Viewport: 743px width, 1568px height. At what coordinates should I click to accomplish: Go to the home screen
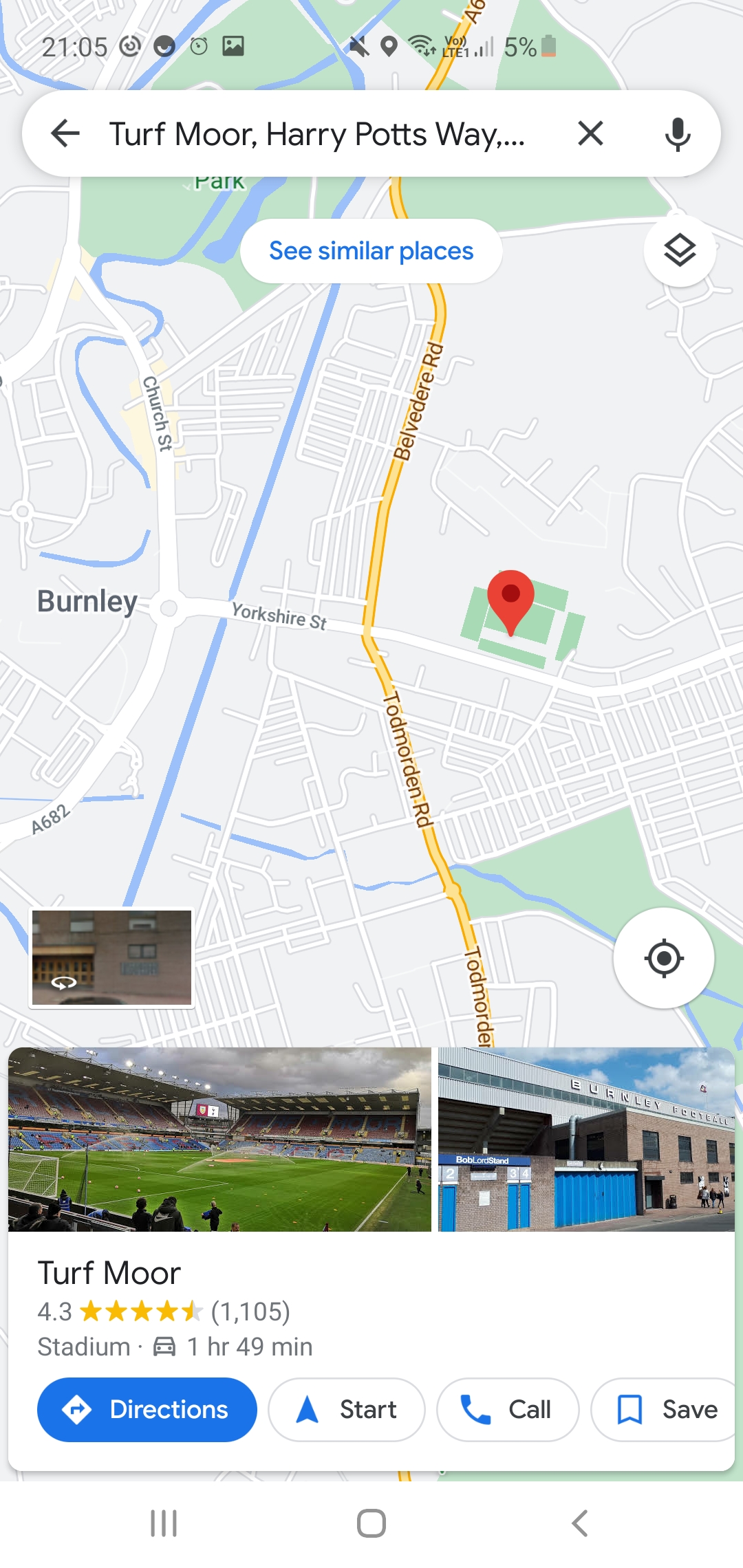pyautogui.click(x=371, y=1523)
